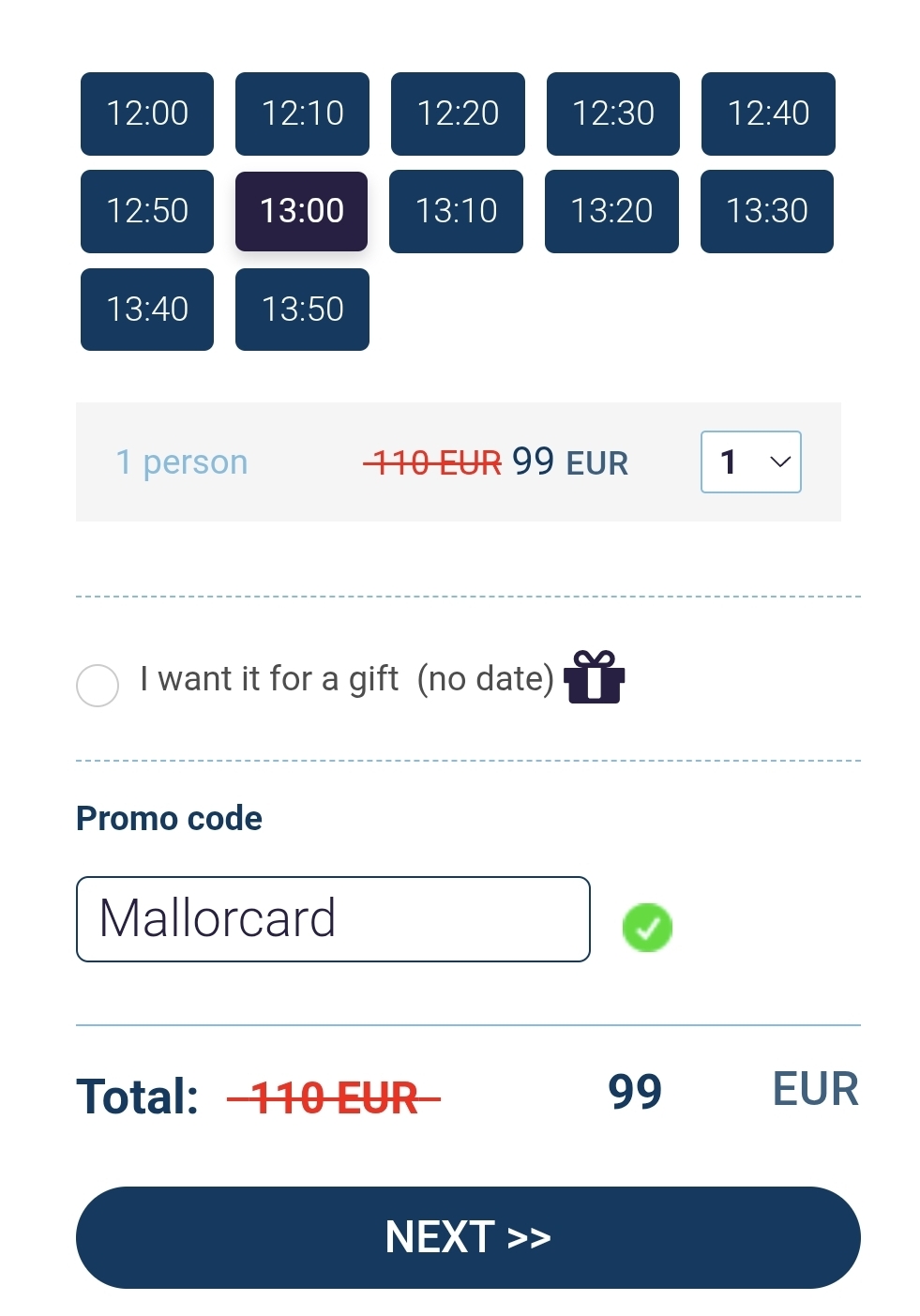Select the 13:40 time slot
Viewport: 920px width, 1316px height.
(x=147, y=310)
